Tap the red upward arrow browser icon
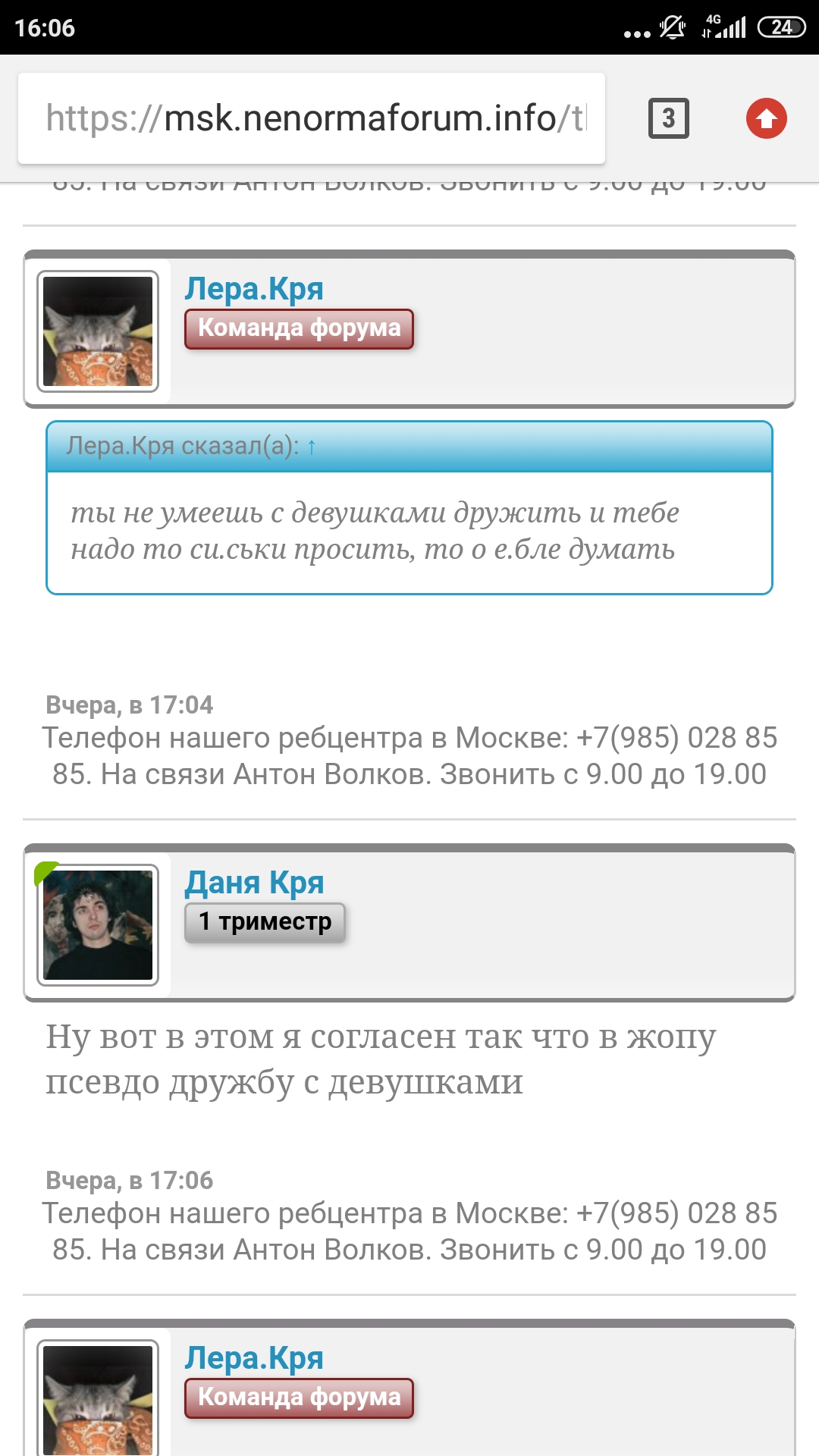The width and height of the screenshot is (819, 1456). coord(766,118)
